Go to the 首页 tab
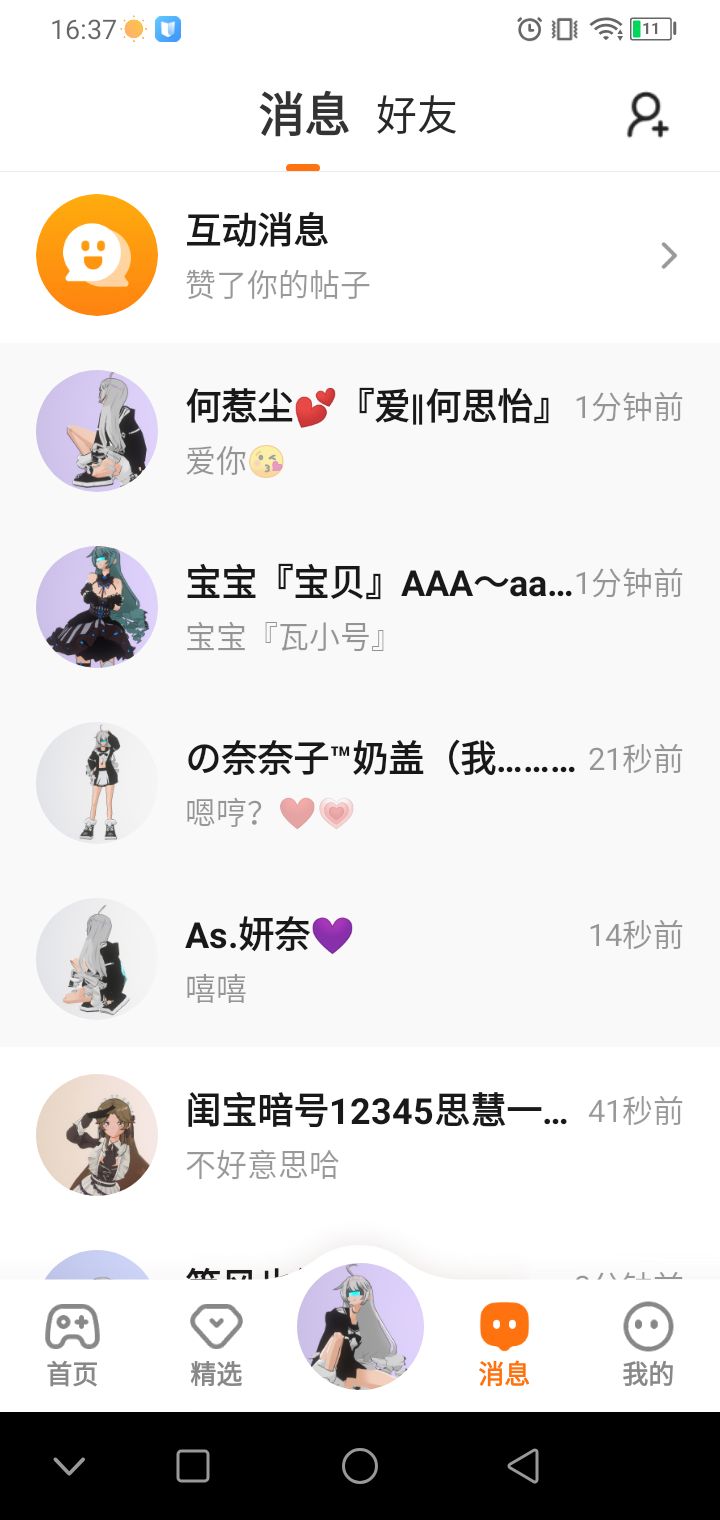The height and width of the screenshot is (1520, 720). tap(72, 1344)
